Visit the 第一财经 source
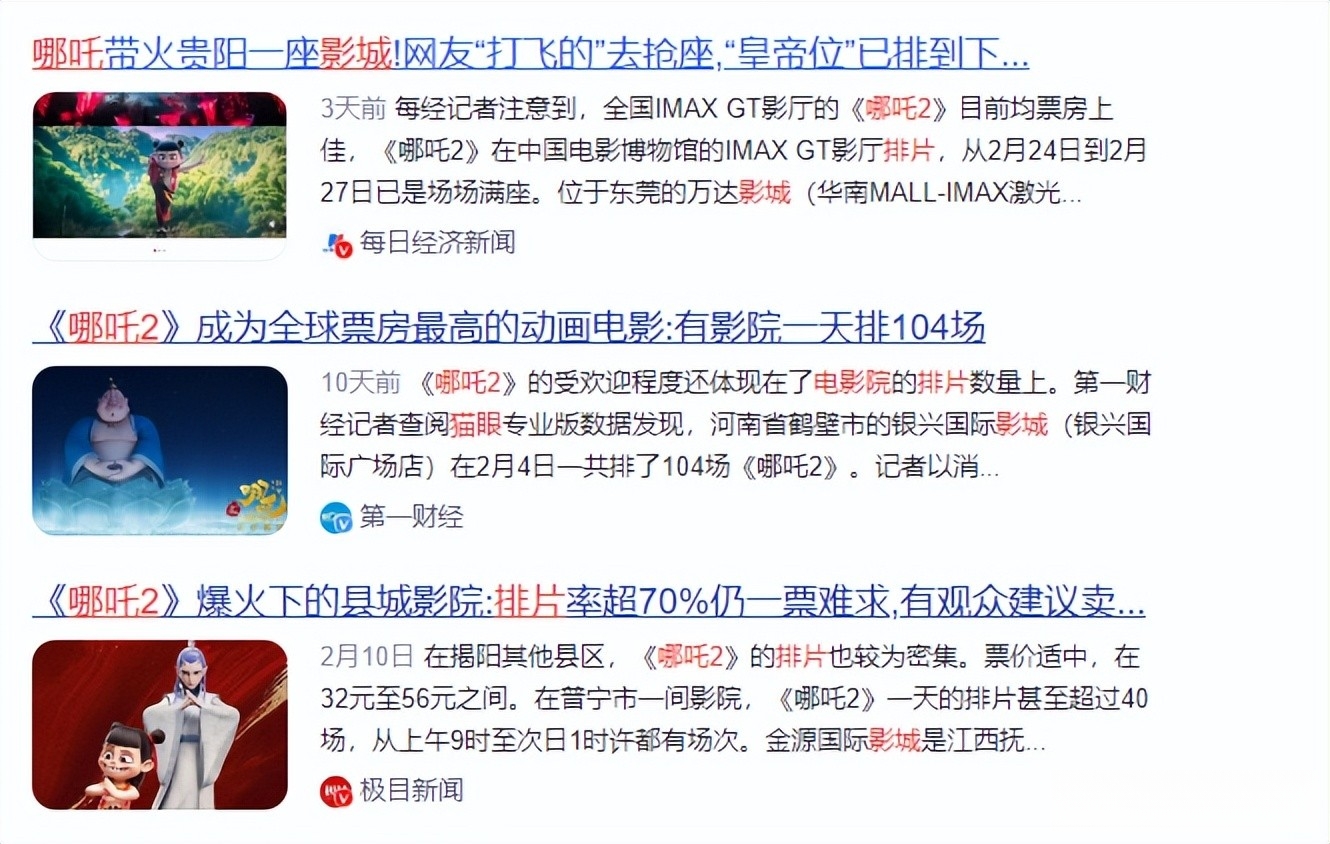Image resolution: width=1330 pixels, height=844 pixels. tap(411, 517)
